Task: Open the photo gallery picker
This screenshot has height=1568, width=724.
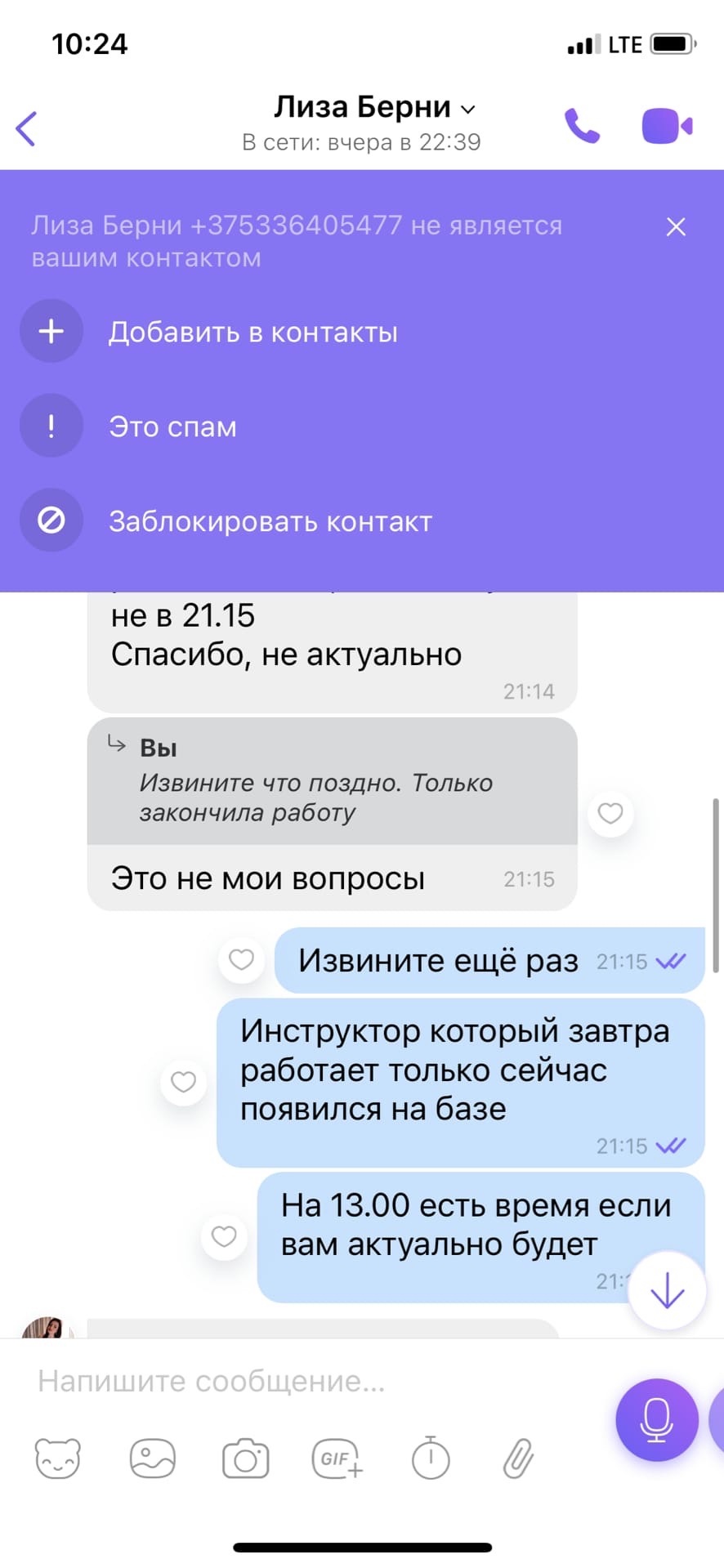Action: (153, 1458)
